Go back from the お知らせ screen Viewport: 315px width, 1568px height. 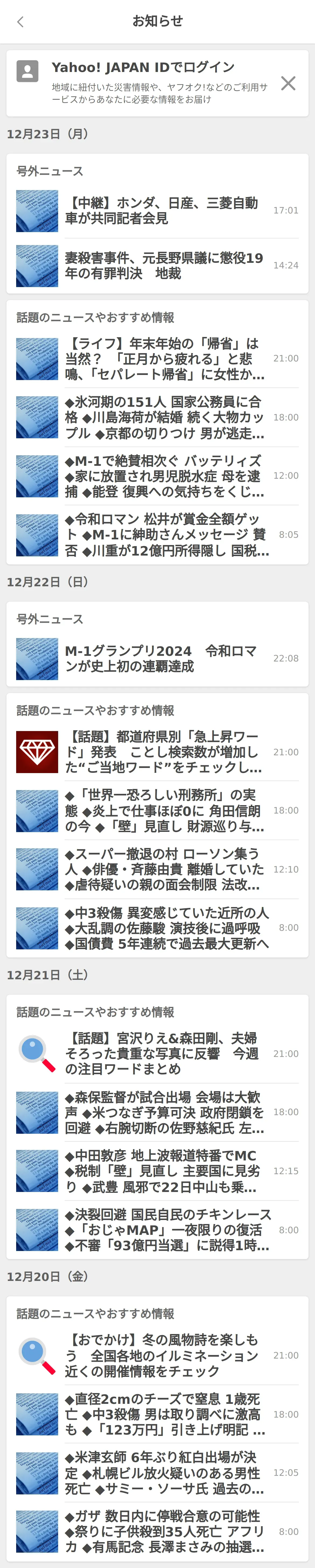(x=20, y=22)
